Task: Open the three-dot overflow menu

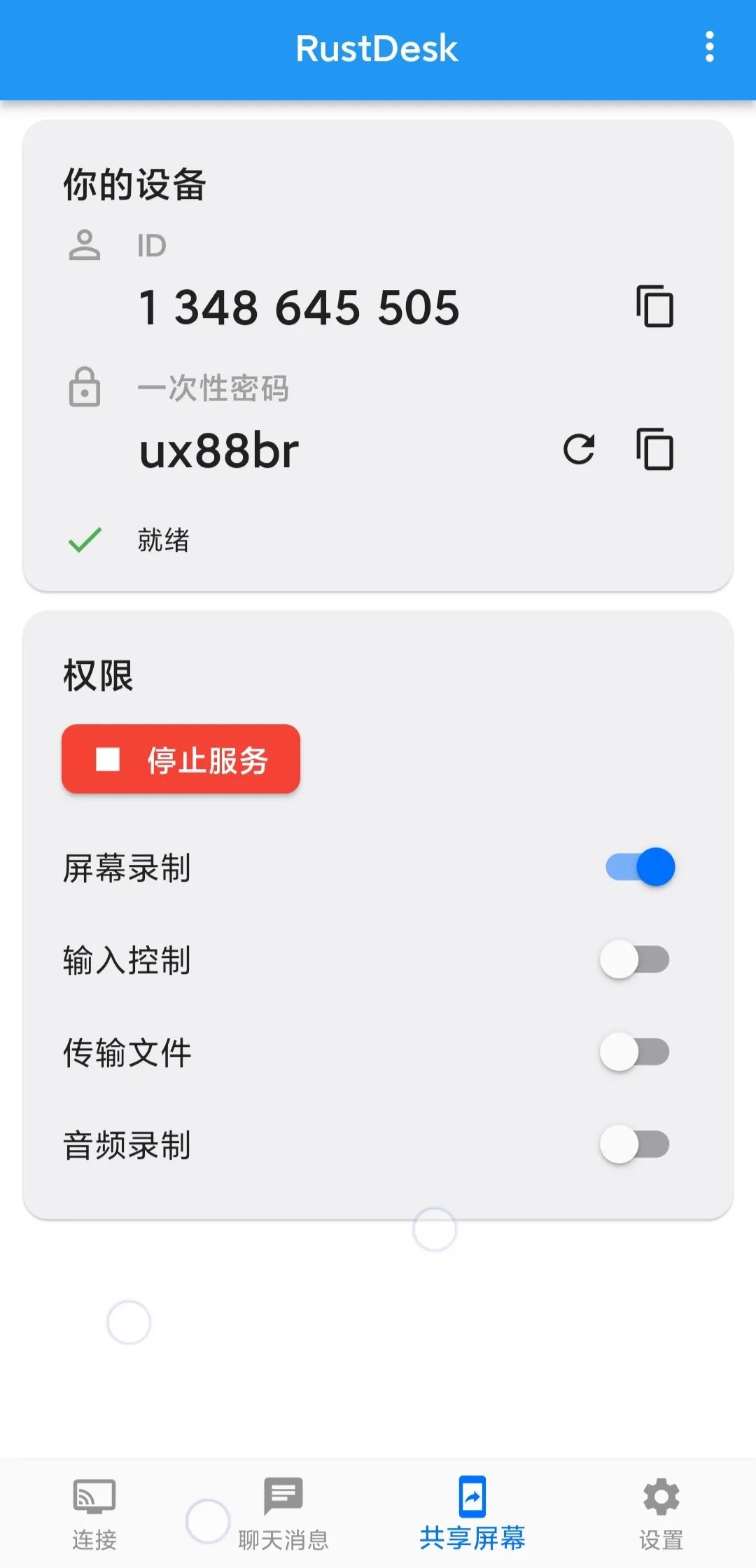Action: [x=709, y=46]
